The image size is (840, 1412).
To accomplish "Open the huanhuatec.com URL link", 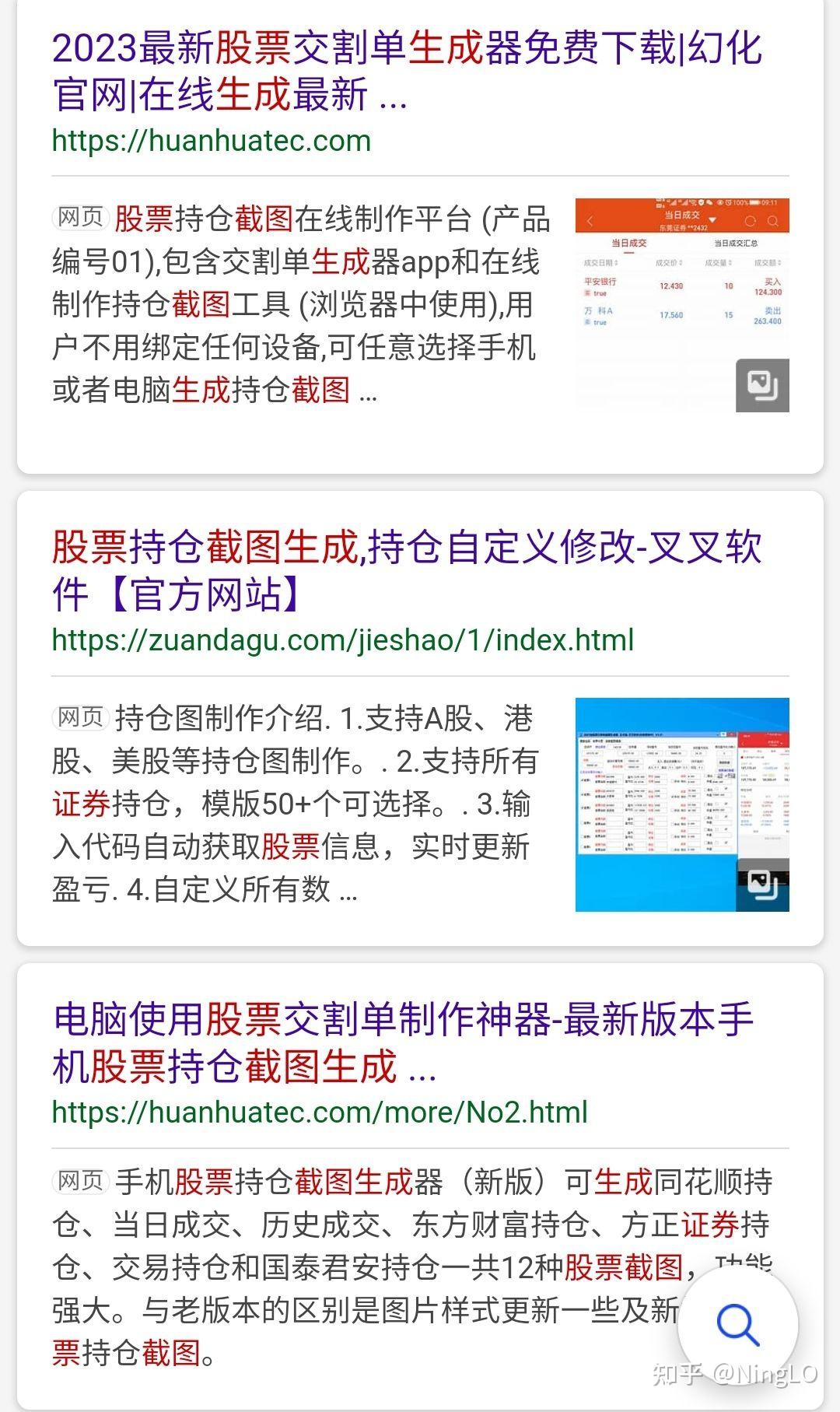I will [211, 141].
